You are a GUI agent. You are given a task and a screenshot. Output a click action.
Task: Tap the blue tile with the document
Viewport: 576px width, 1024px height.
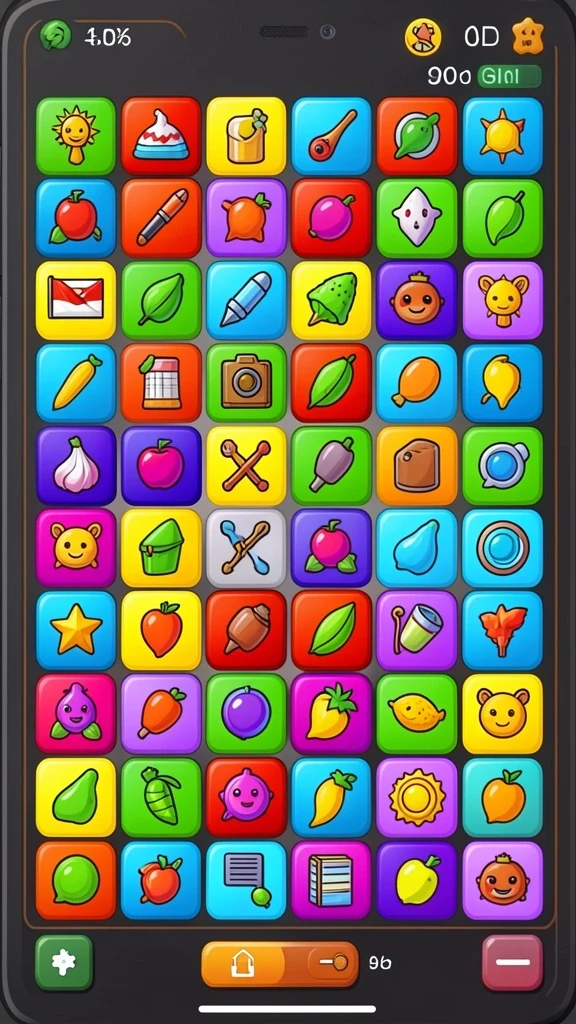point(246,880)
